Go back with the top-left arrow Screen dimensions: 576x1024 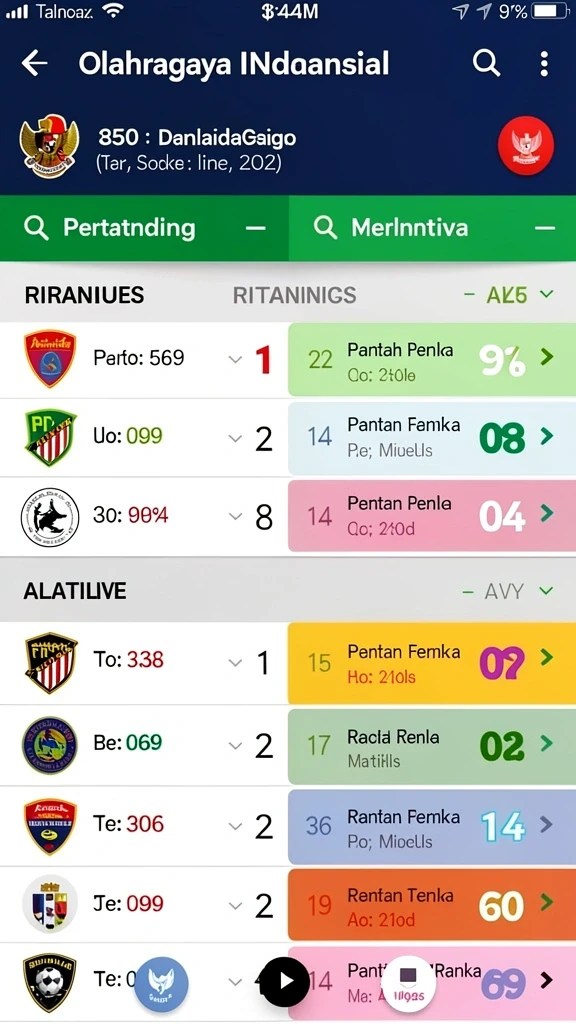[35, 63]
